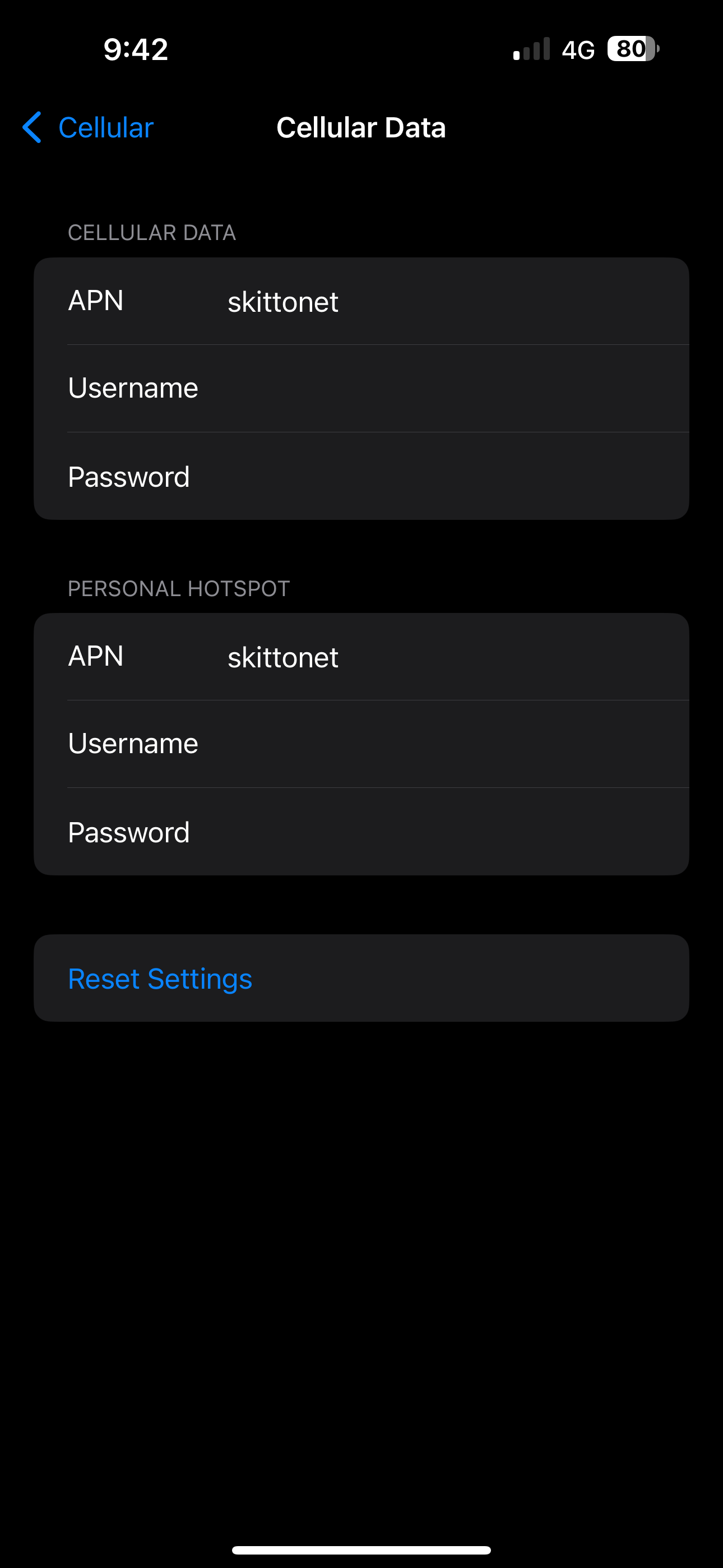Go back to Cellular settings
Screen dimensions: 723x1568
[87, 127]
